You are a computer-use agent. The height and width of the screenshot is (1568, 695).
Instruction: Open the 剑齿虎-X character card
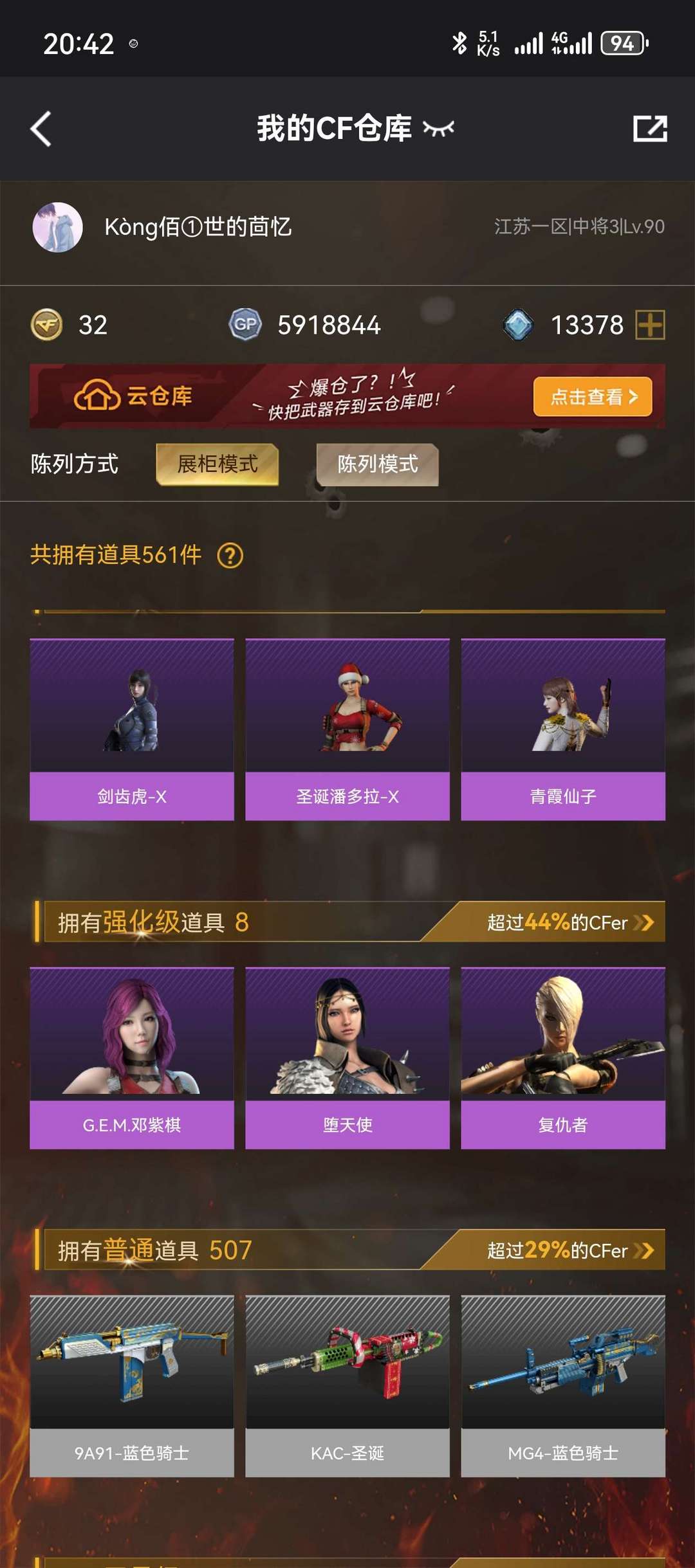132,729
